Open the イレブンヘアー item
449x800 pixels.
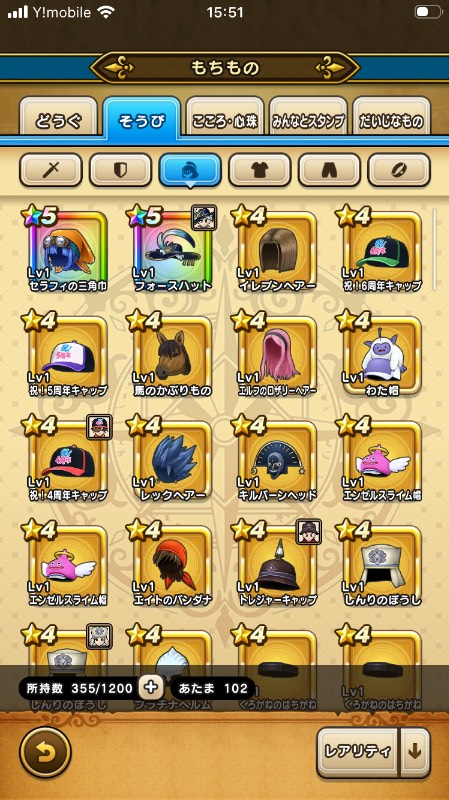[x=278, y=251]
